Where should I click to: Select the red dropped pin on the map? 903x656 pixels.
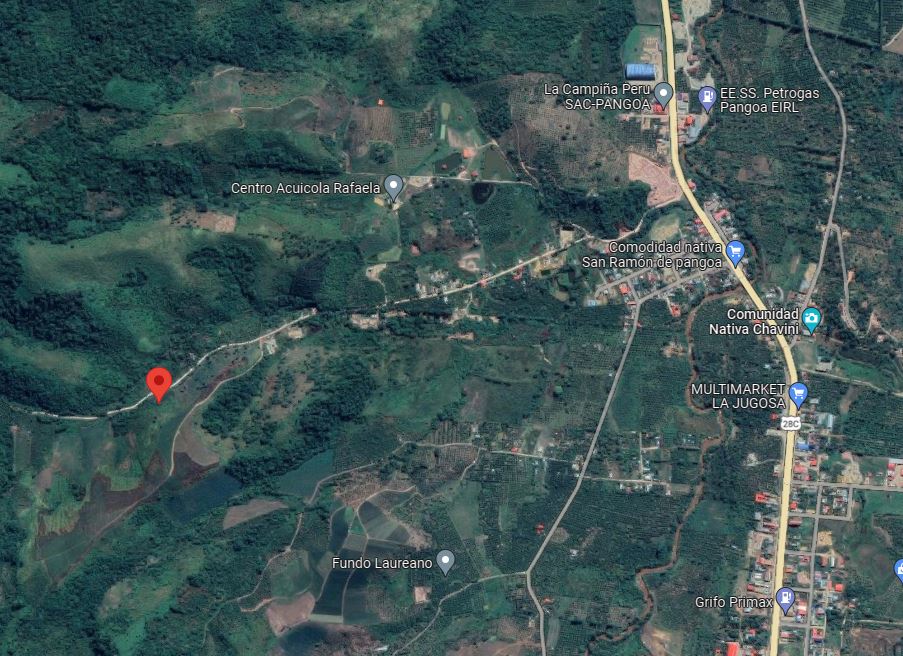[x=158, y=383]
